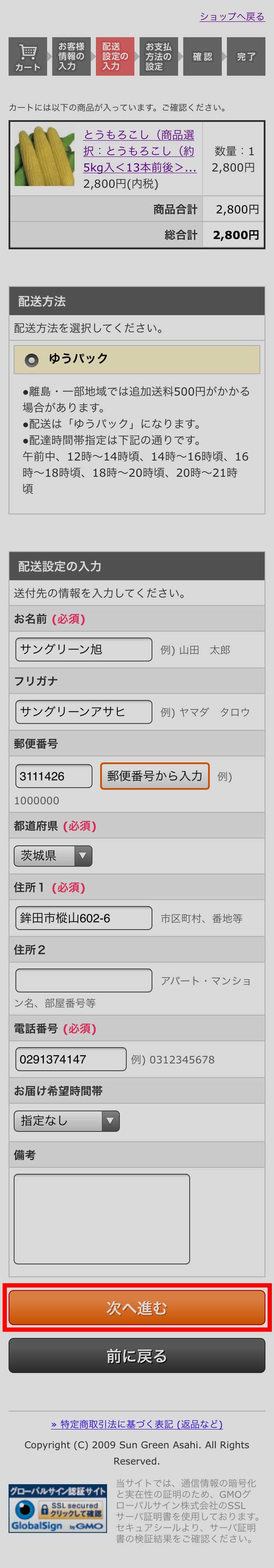Screen dimensions: 274x1568
Task: Tap 郵便番号から入力 button
Action: point(155,776)
